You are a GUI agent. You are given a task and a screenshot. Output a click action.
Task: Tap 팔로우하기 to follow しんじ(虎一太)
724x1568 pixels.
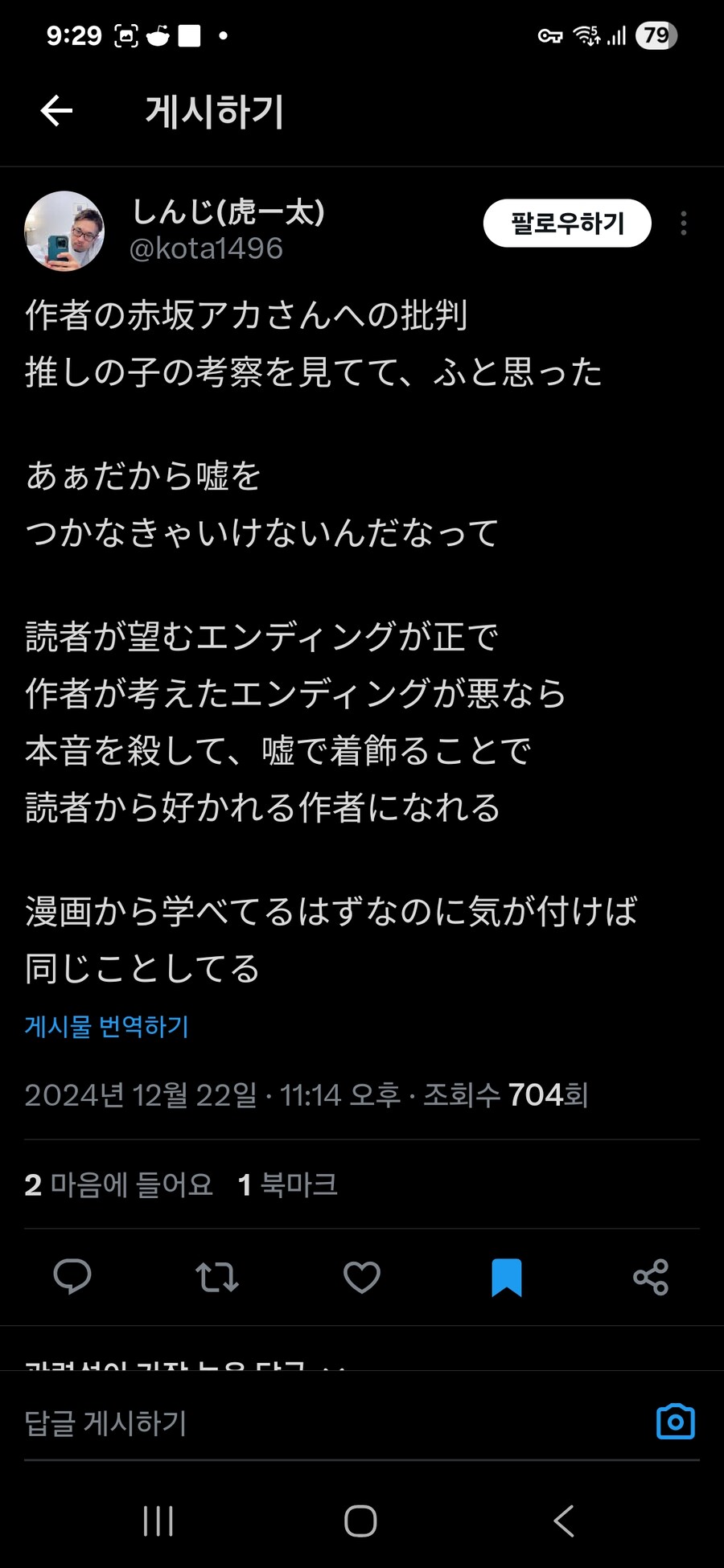[x=567, y=224]
